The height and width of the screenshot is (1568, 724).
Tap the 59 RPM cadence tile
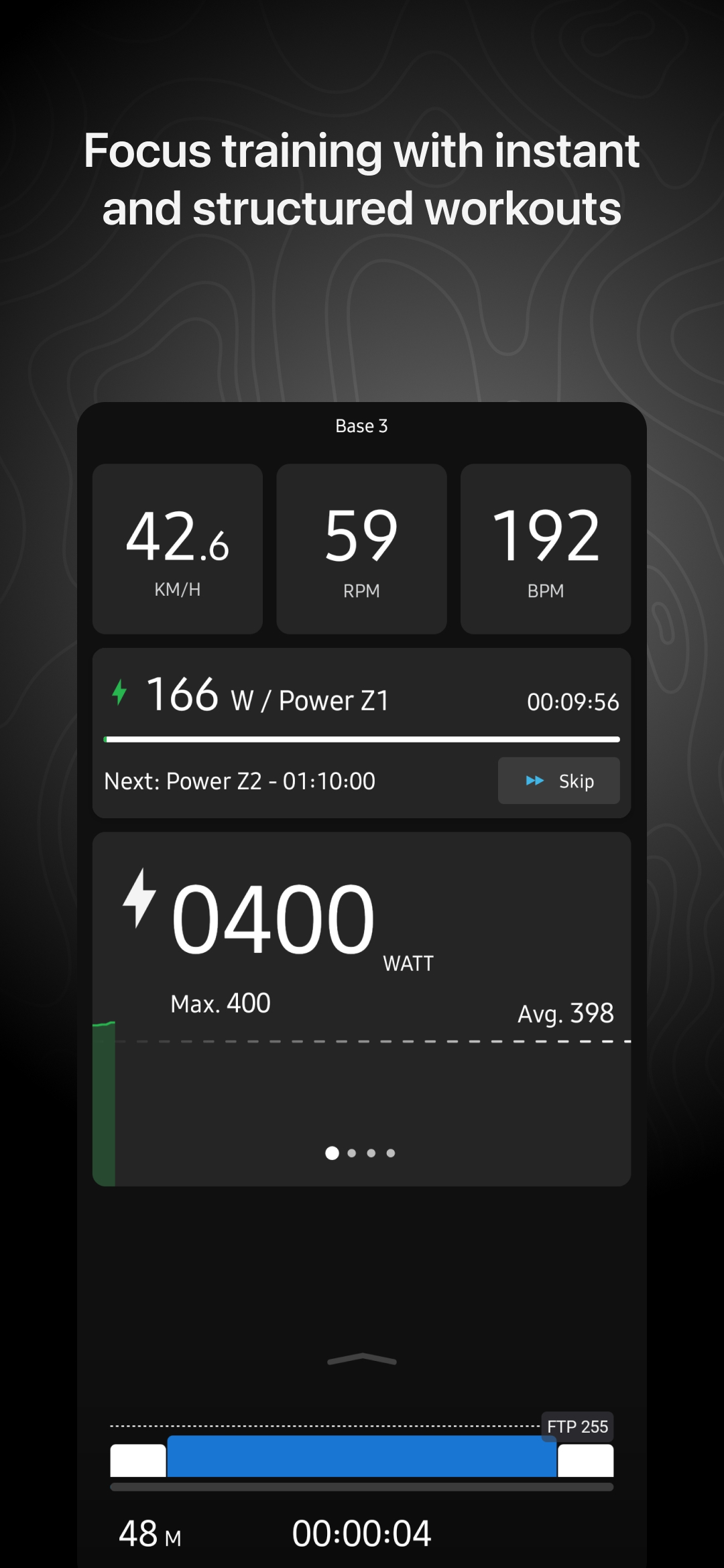click(361, 546)
